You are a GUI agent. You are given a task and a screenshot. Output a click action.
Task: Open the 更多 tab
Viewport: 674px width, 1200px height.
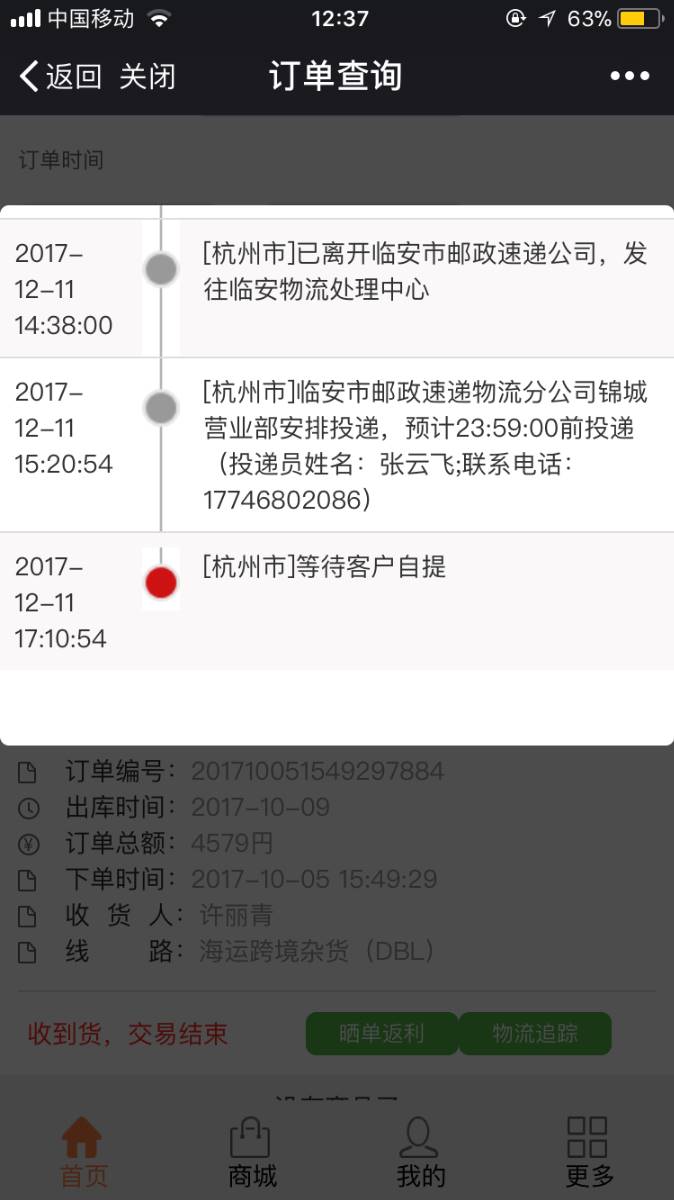coord(588,1151)
